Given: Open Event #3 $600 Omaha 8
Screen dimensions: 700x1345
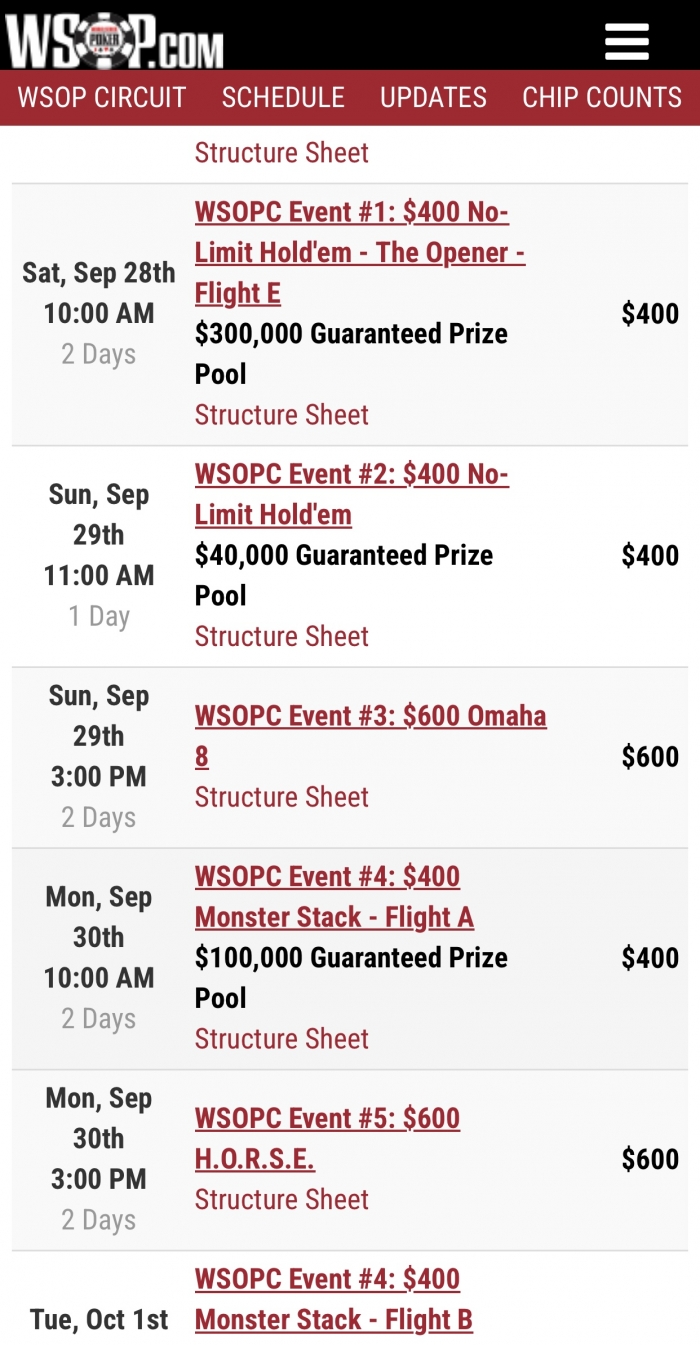Looking at the screenshot, I should [x=371, y=737].
